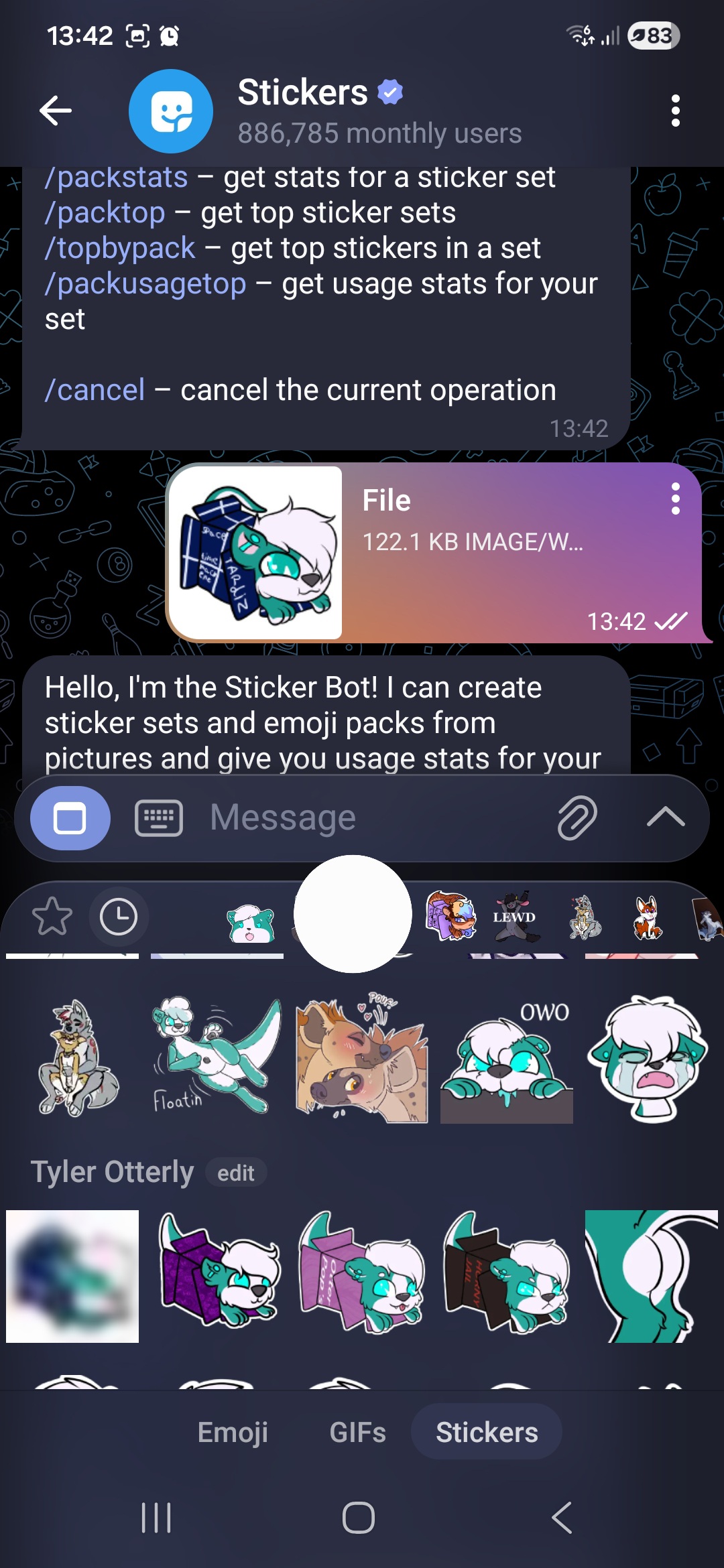724x1568 pixels.
Task: Show favorite stickers via the star icon
Action: (x=52, y=917)
